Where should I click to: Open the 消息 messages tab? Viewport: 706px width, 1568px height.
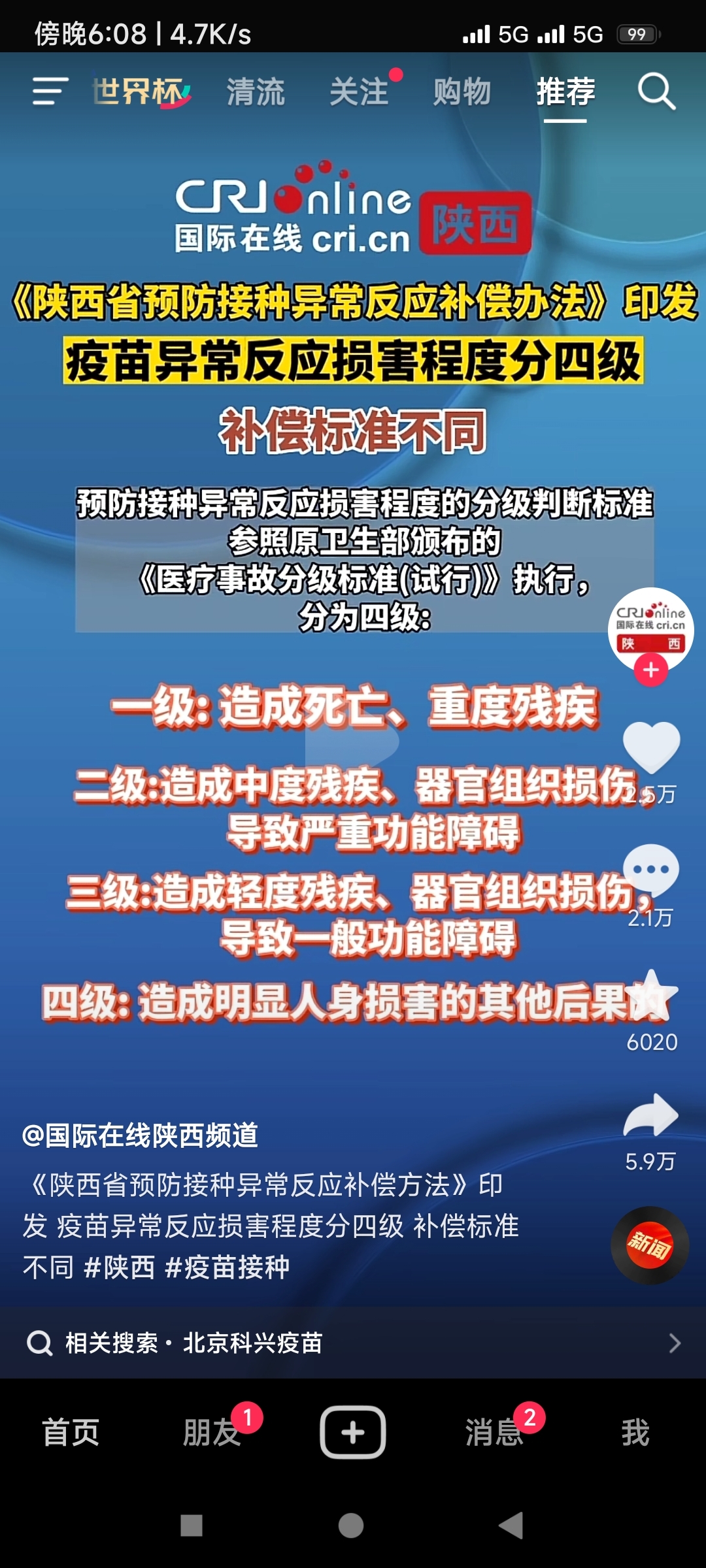[x=494, y=1432]
